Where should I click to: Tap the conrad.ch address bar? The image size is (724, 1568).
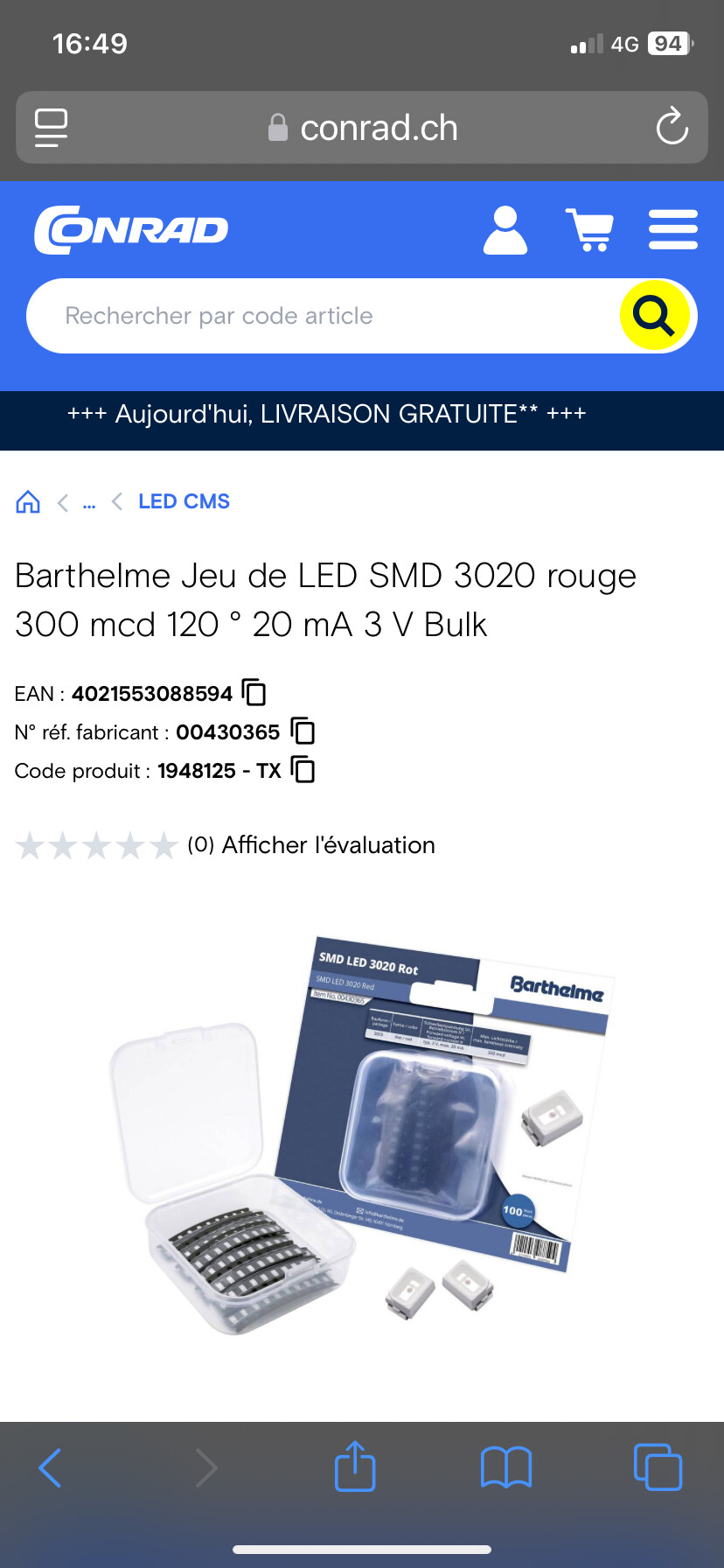tap(362, 128)
